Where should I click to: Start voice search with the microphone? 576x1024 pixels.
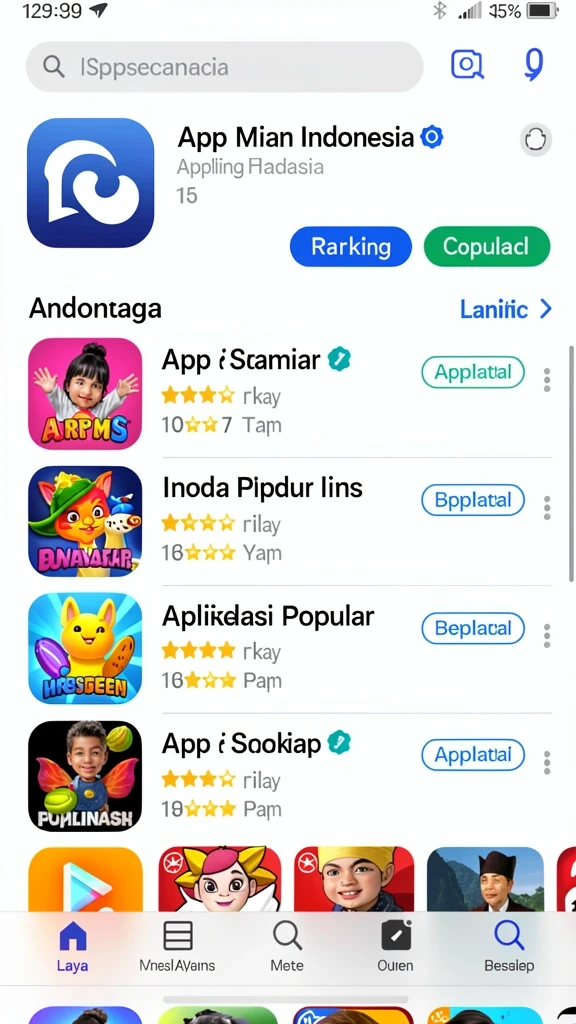tap(534, 65)
